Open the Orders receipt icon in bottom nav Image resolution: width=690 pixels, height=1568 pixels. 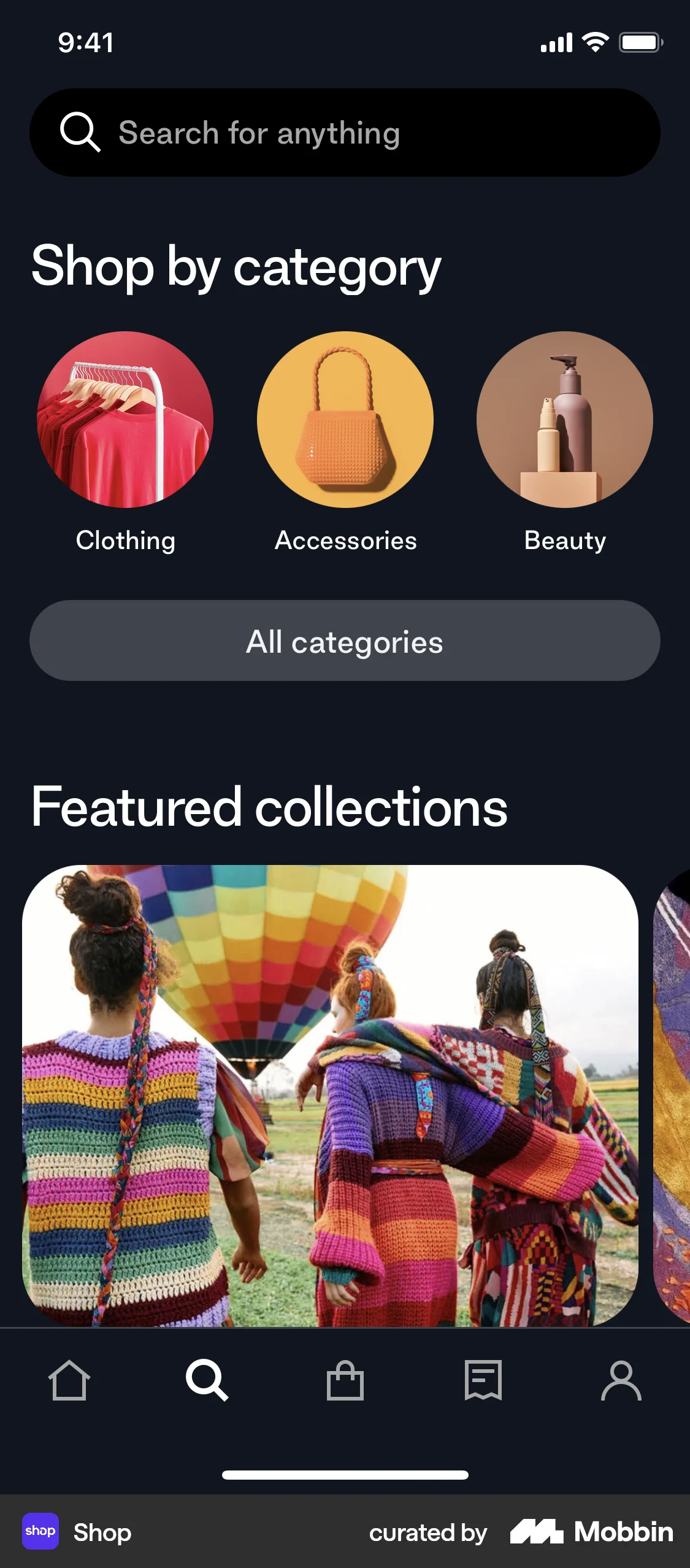483,1380
